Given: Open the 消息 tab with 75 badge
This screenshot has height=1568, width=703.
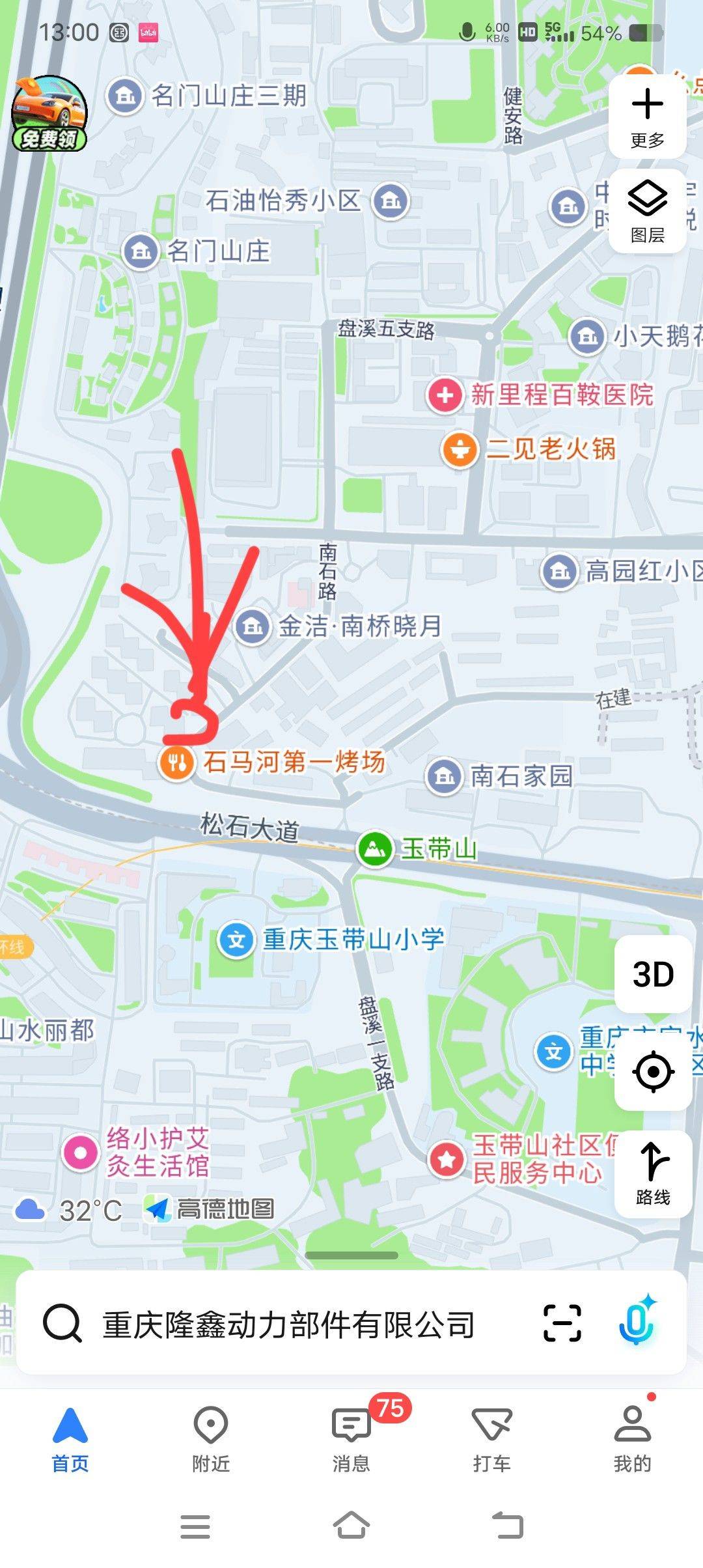Looking at the screenshot, I should [x=351, y=1440].
